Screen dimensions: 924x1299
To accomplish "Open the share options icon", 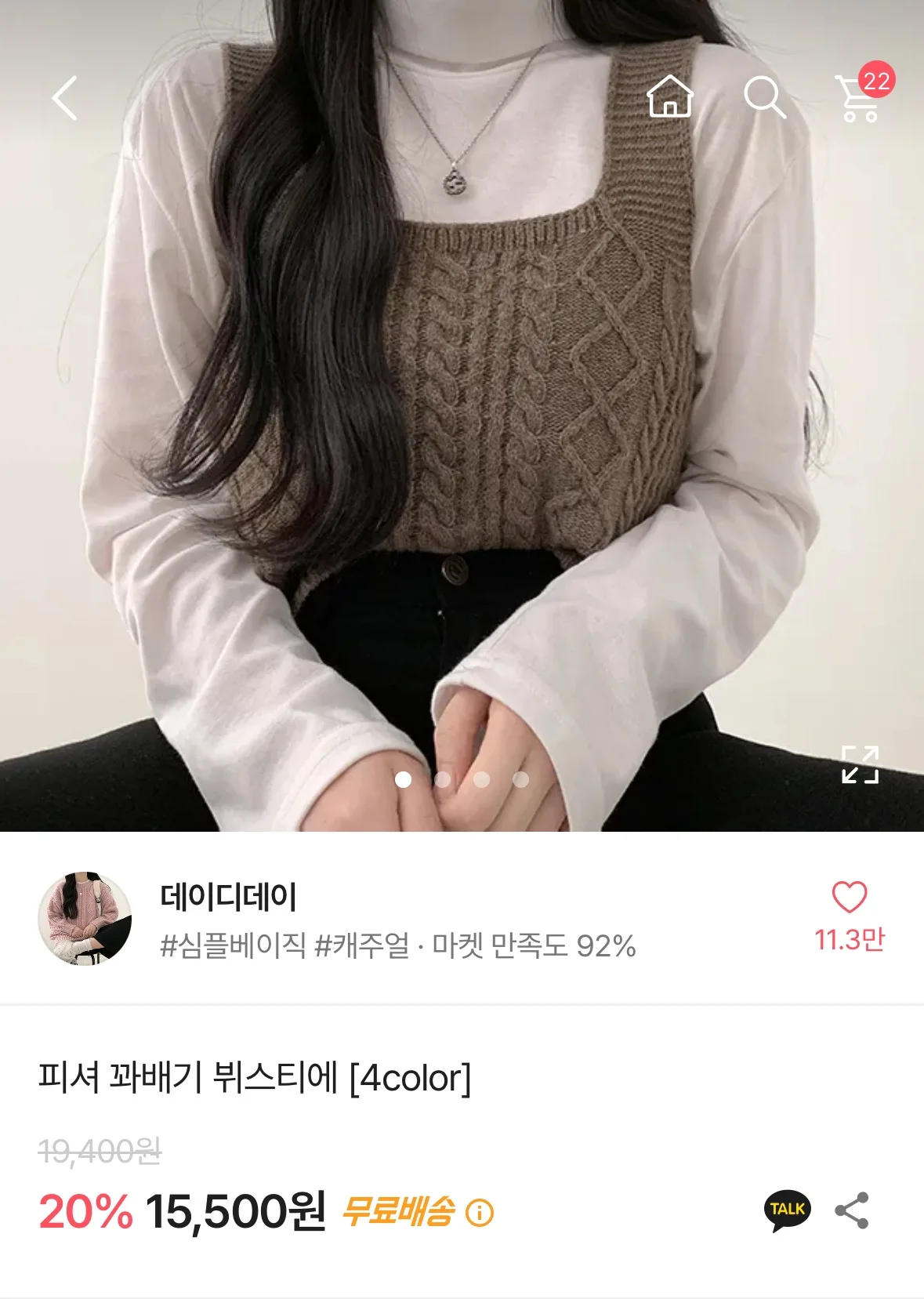I will pos(852,1210).
